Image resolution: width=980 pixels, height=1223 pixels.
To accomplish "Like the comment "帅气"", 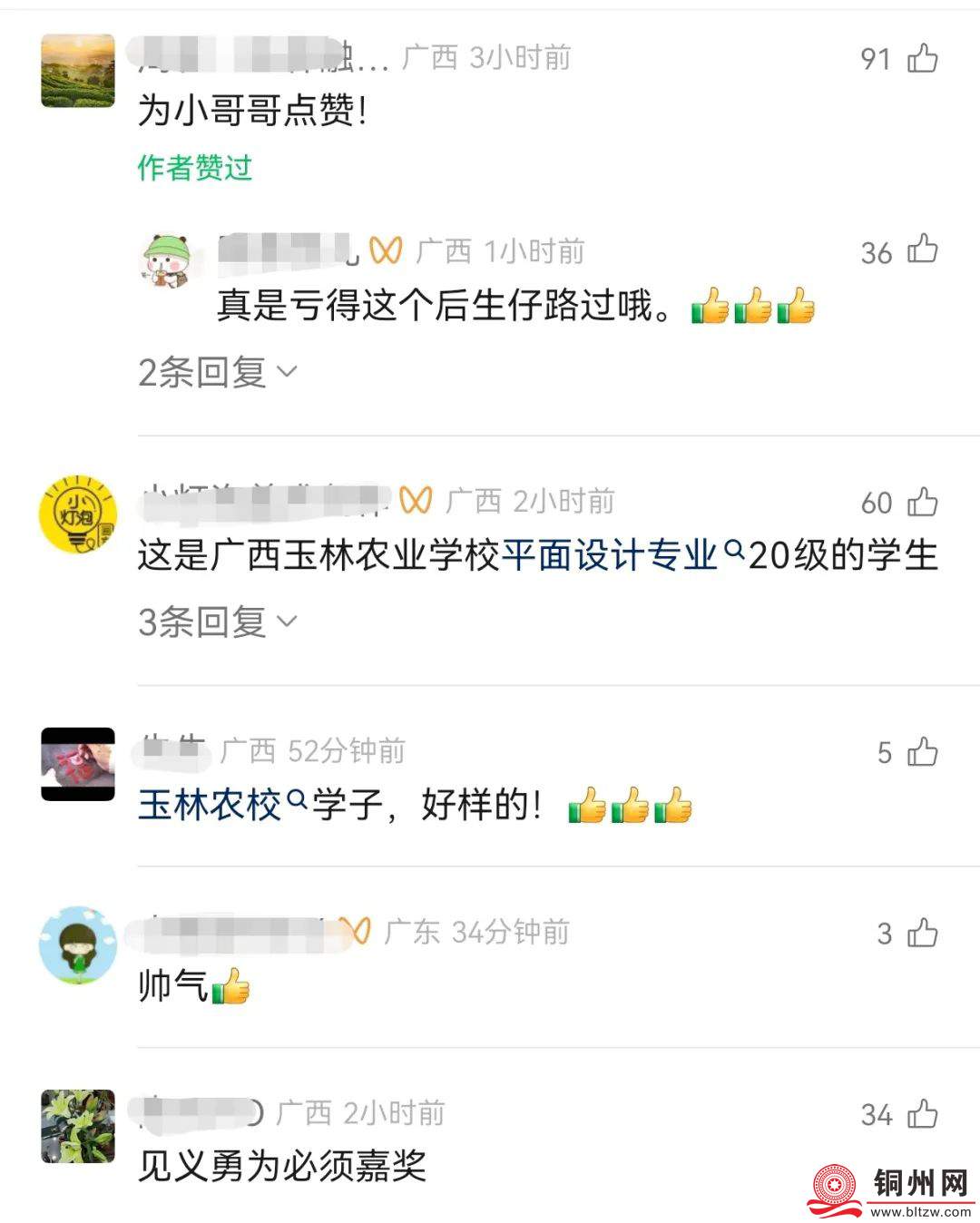I will pos(922,933).
